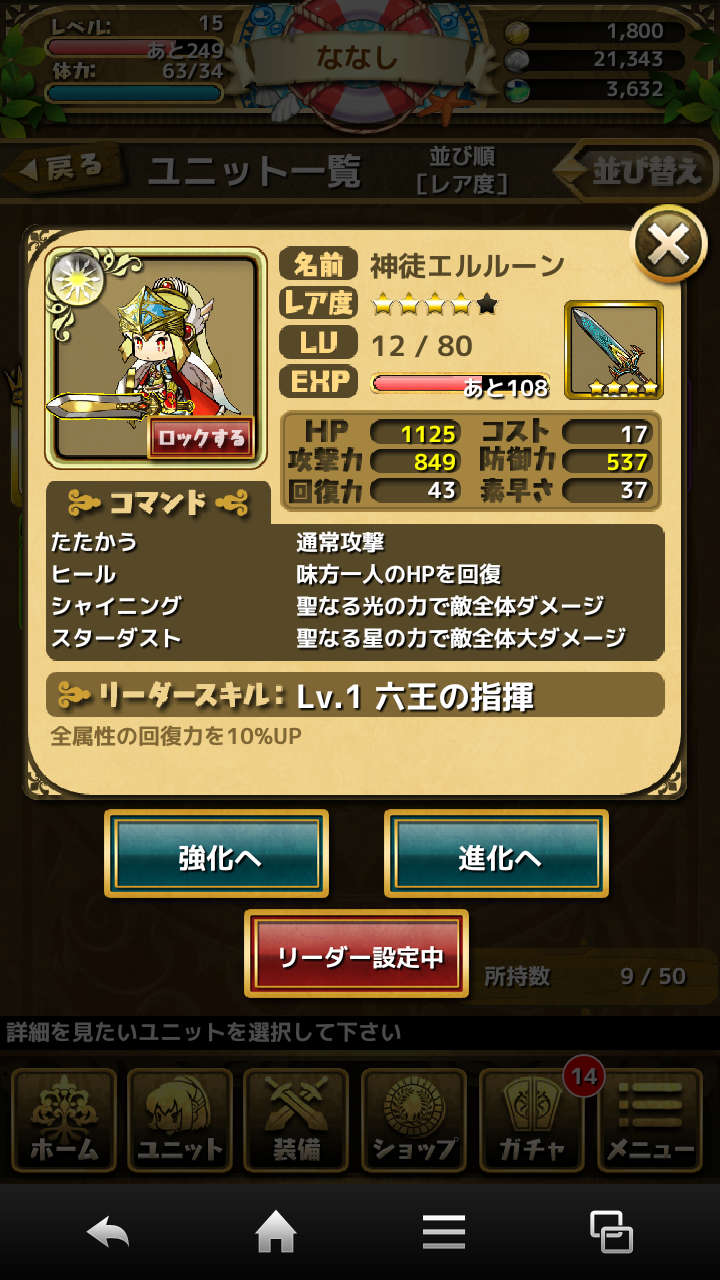Open the メニュー menu tab
This screenshot has height=1280, width=720.
click(650, 1119)
